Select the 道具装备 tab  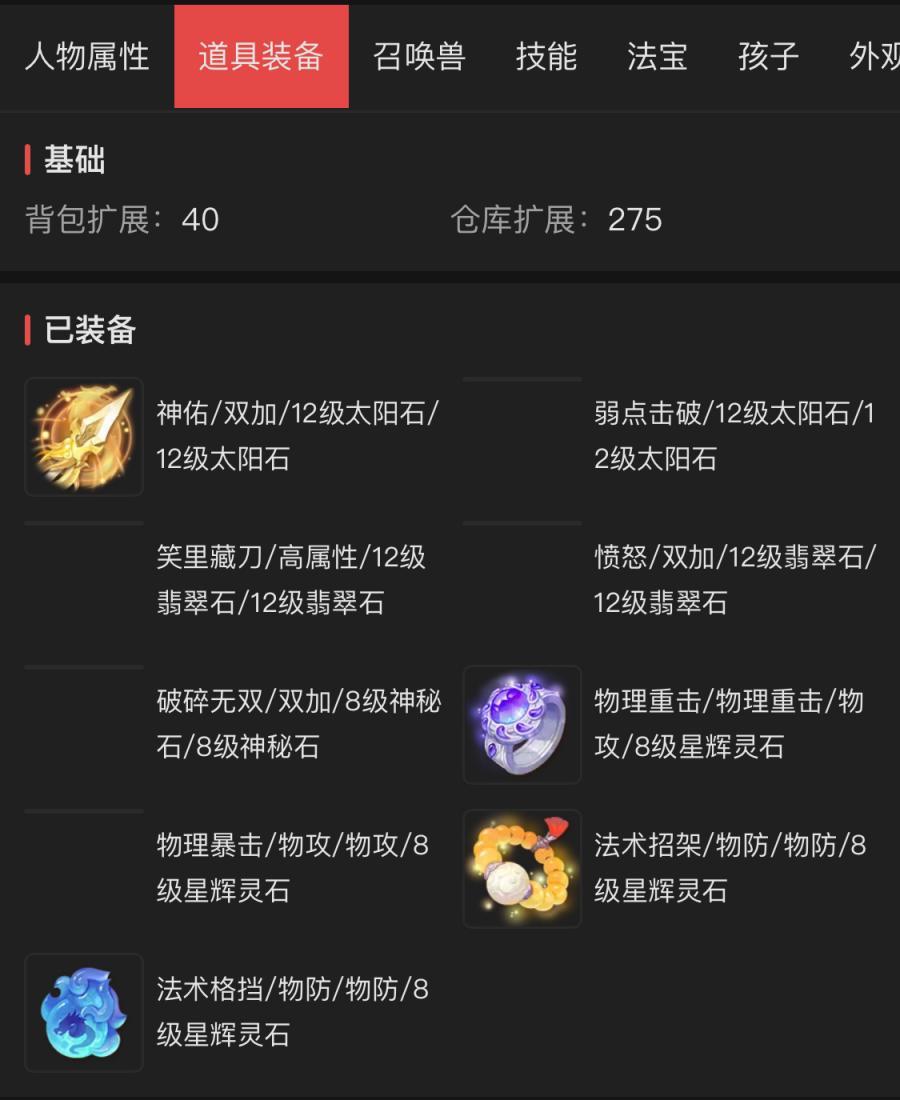(261, 57)
